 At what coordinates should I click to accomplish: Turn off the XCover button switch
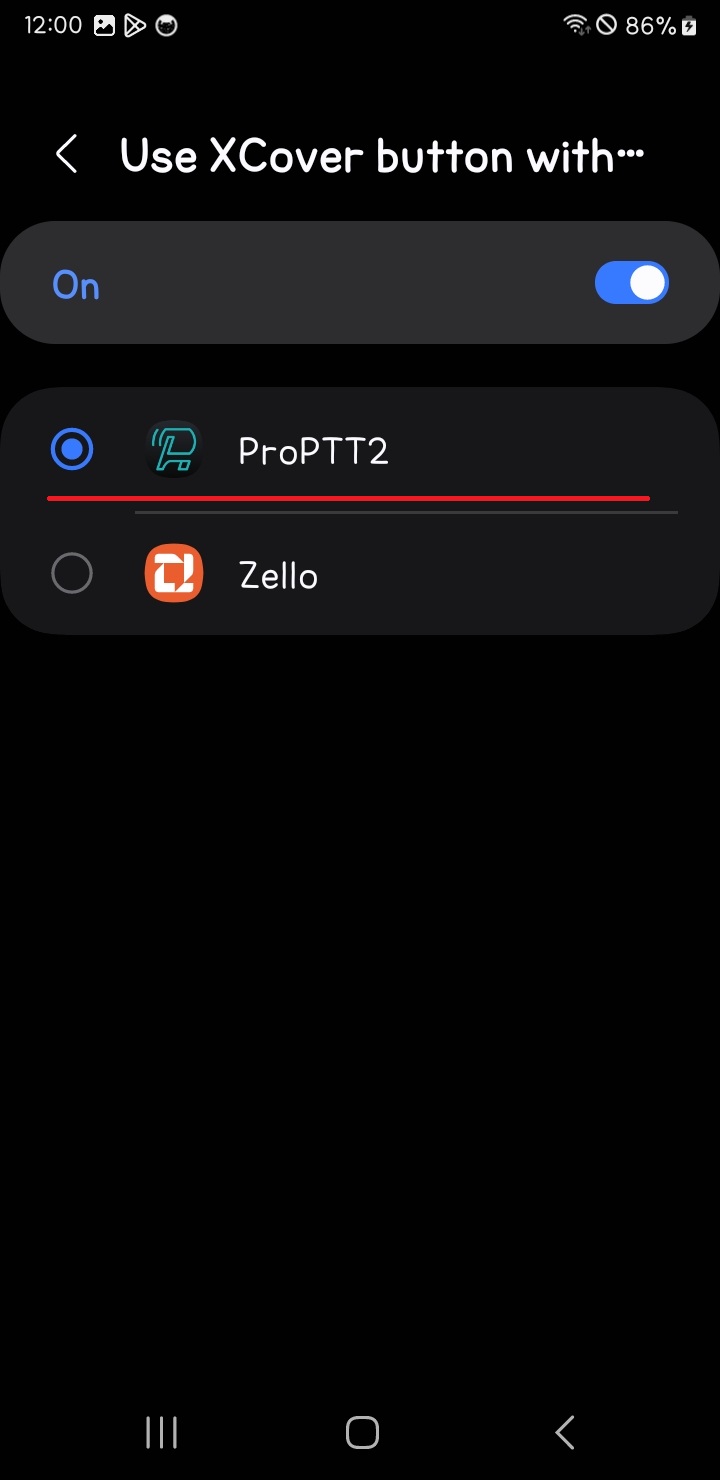tap(631, 284)
